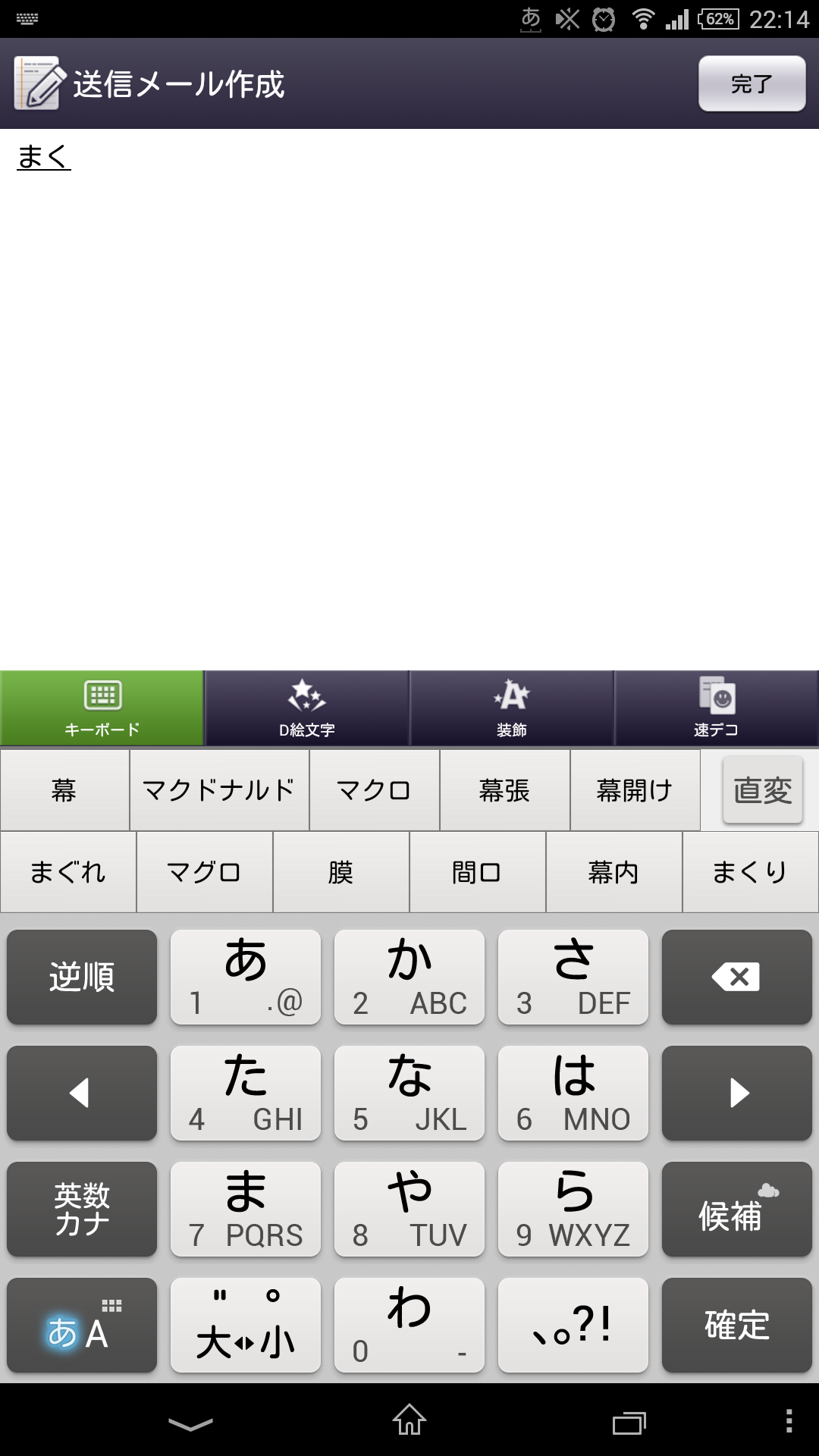Image resolution: width=819 pixels, height=1456 pixels.
Task: Toggle the あA input language key
Action: [x=82, y=1325]
